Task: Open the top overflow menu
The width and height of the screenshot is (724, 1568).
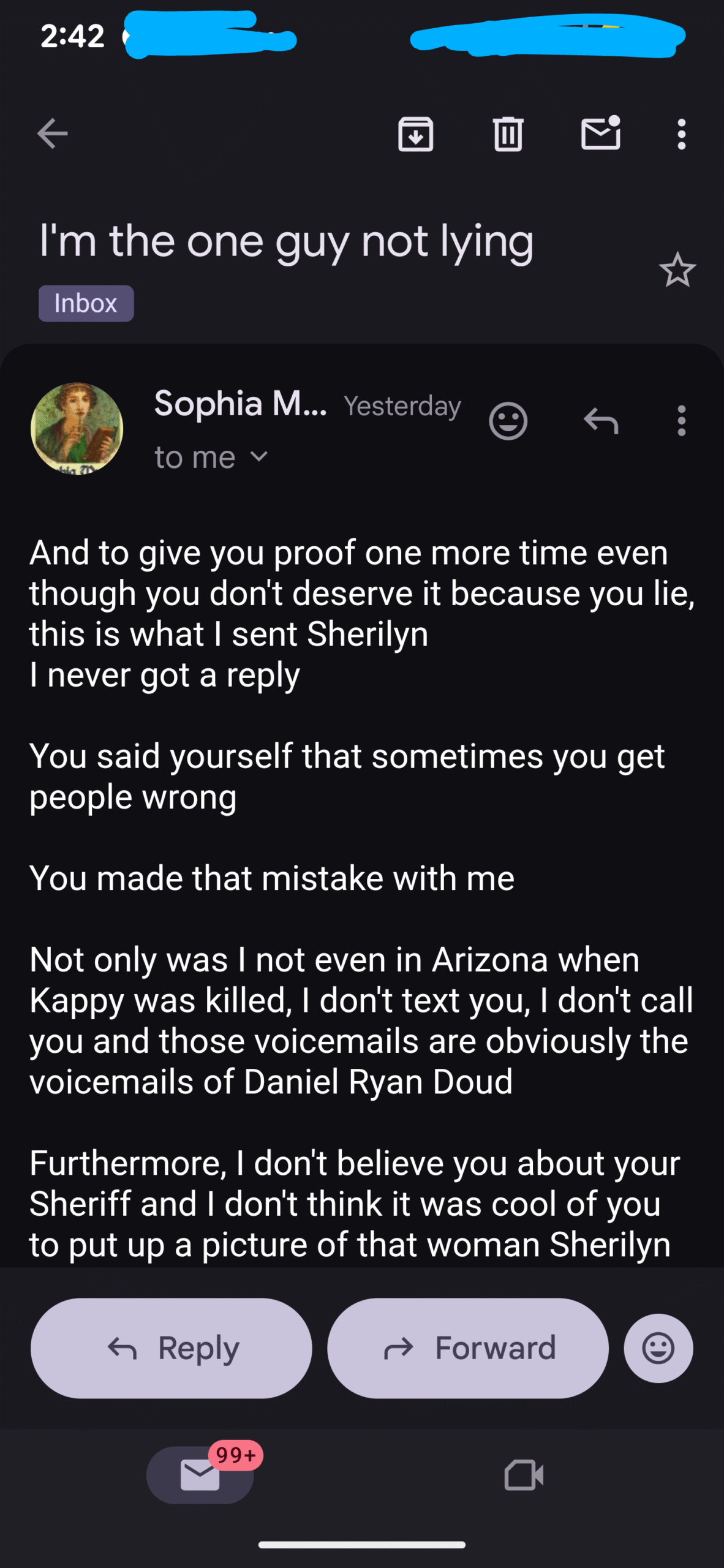Action: coord(681,134)
